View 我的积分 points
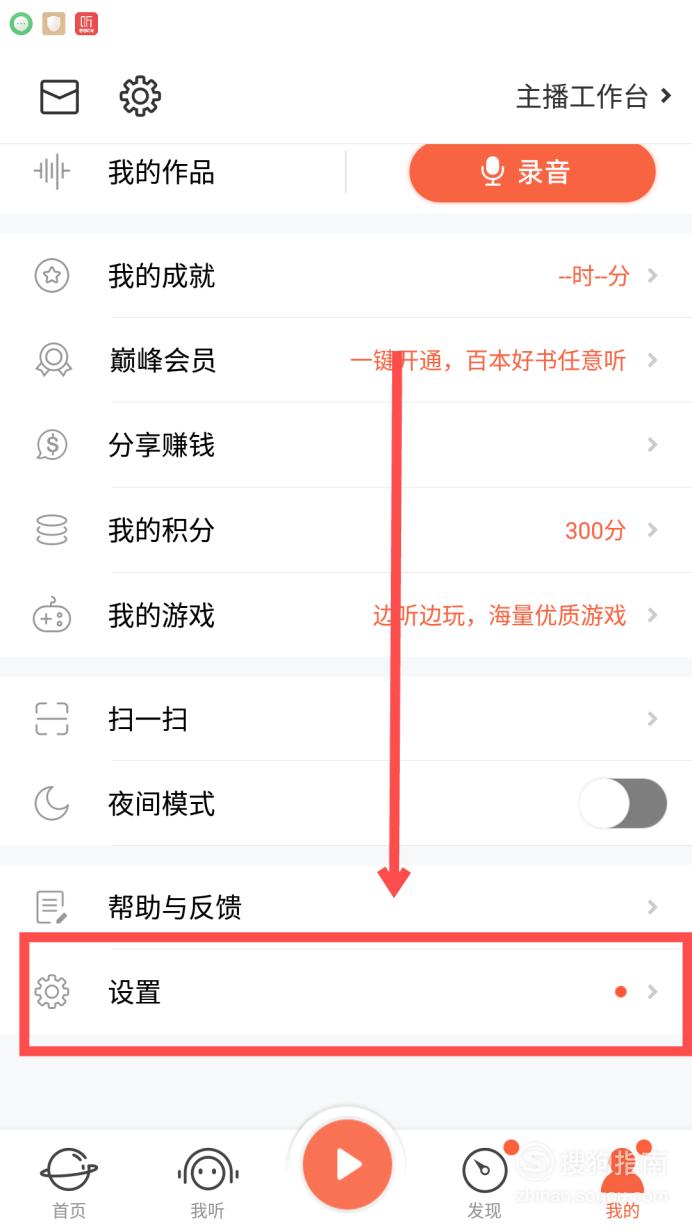Image resolution: width=692 pixels, height=1230 pixels. tap(346, 530)
